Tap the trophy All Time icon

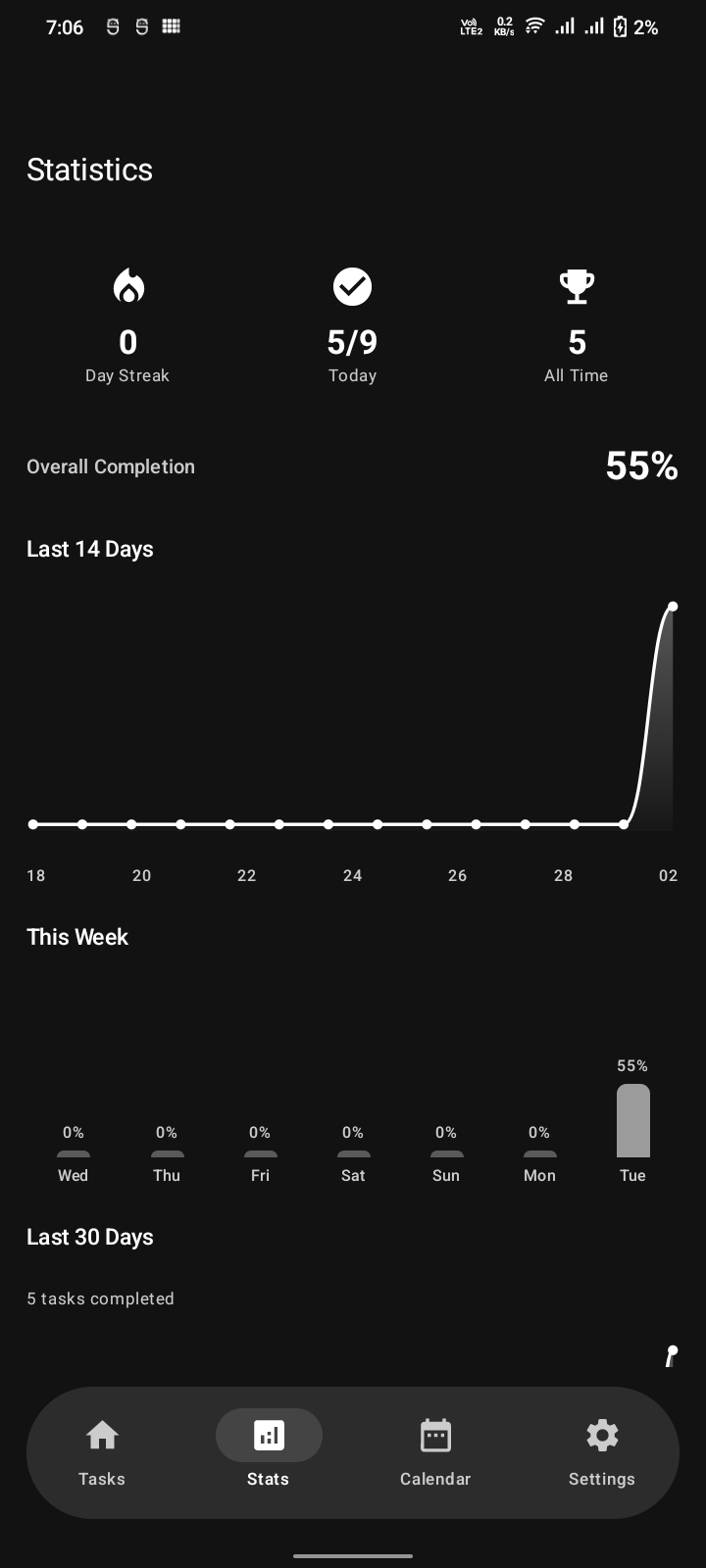[x=577, y=286]
